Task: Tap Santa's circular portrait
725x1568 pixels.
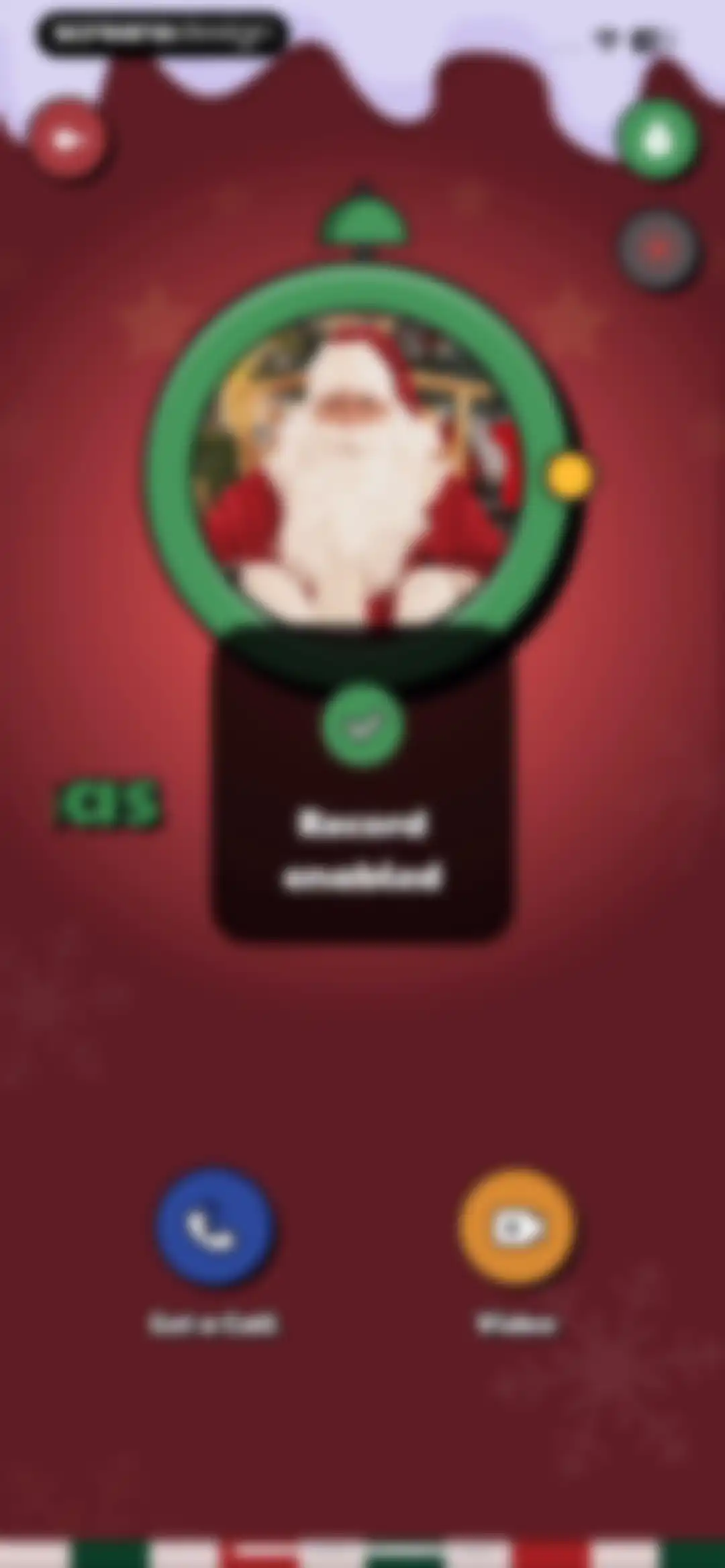Action: tap(360, 470)
